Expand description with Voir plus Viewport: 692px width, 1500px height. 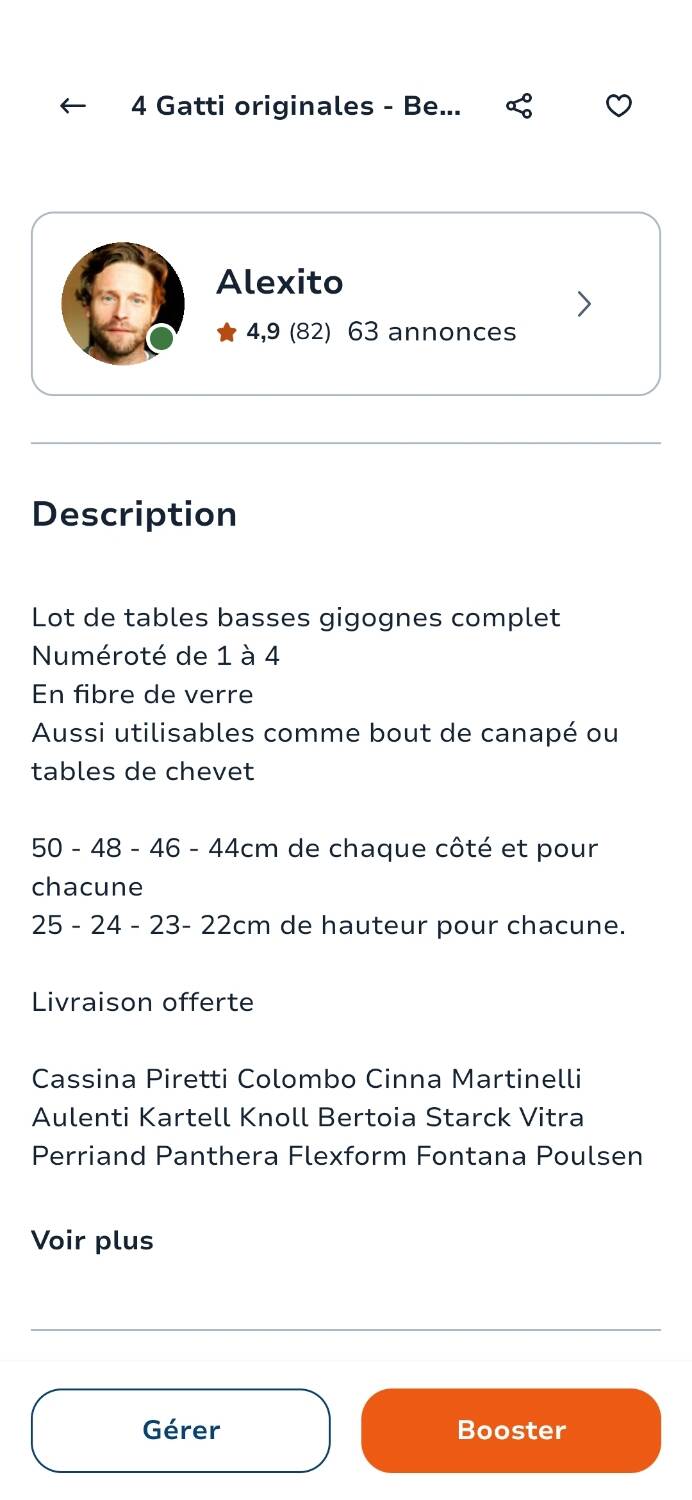93,1241
